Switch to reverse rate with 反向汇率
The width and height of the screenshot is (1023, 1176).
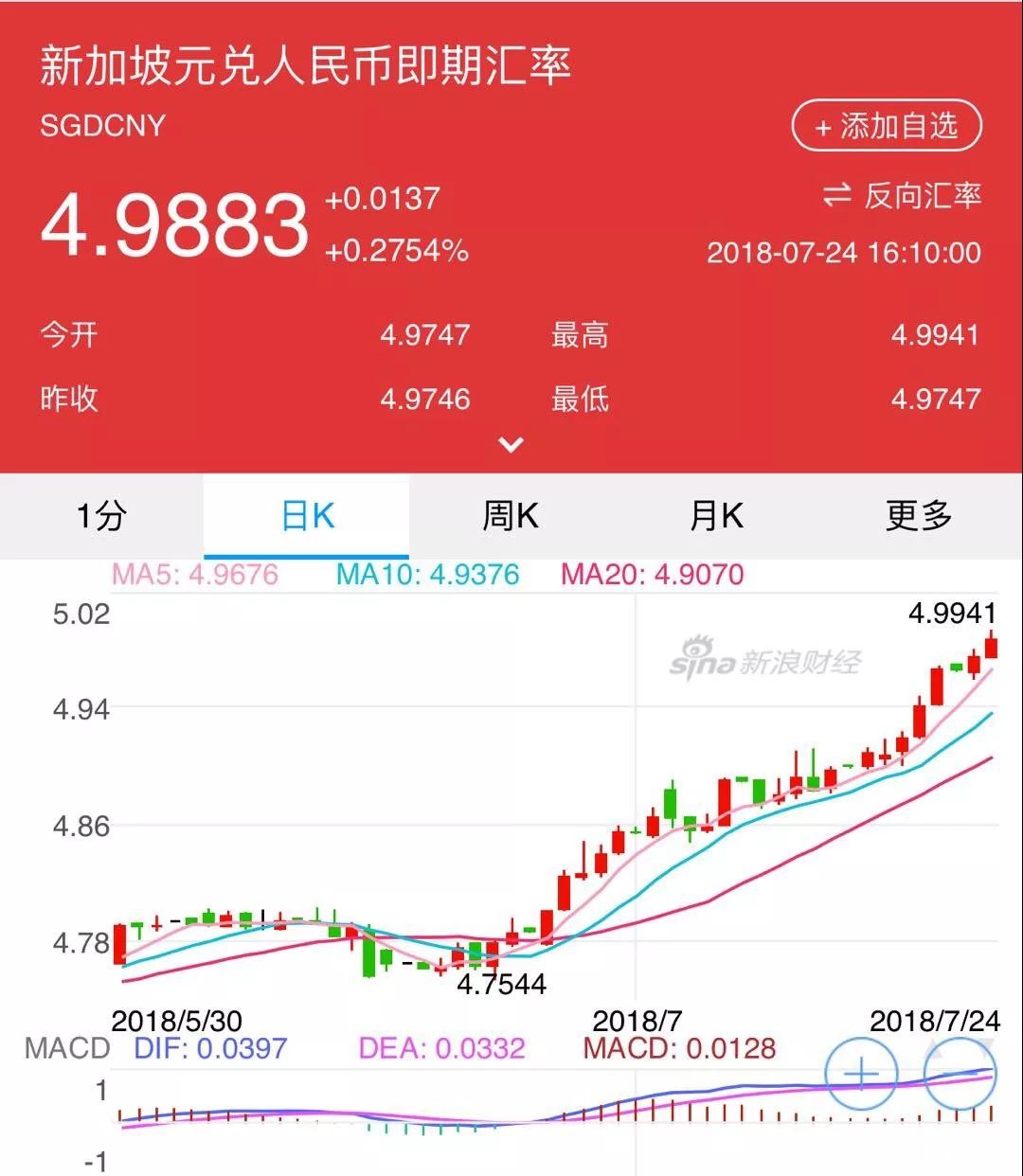pyautogui.click(x=901, y=196)
